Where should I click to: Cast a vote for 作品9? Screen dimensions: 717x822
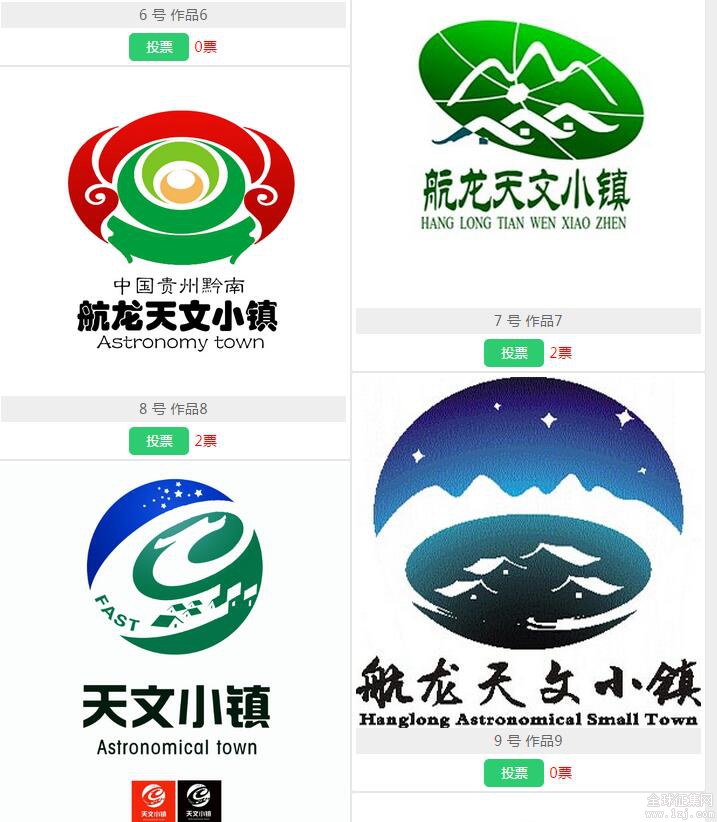[x=514, y=773]
